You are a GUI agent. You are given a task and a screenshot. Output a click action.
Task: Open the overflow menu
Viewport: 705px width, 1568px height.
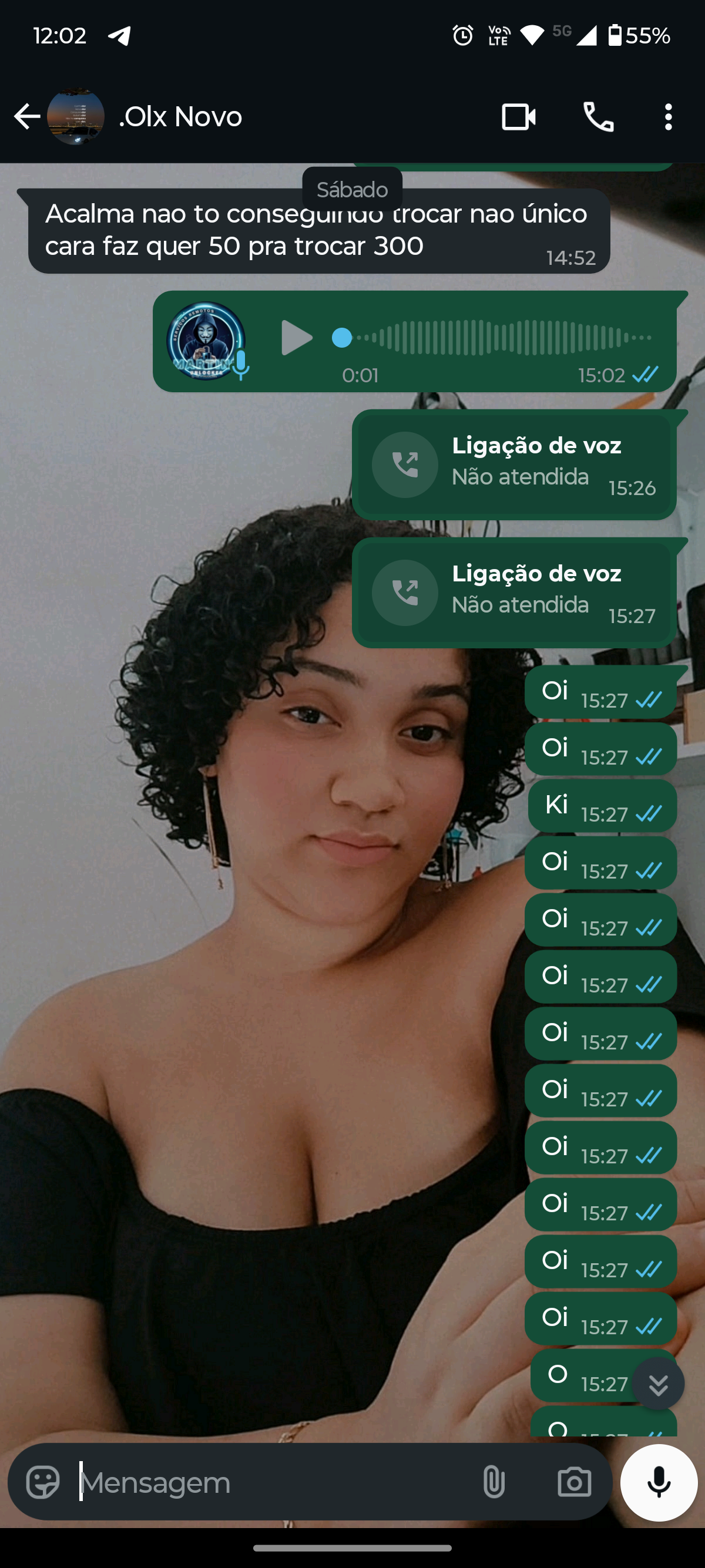tap(668, 116)
